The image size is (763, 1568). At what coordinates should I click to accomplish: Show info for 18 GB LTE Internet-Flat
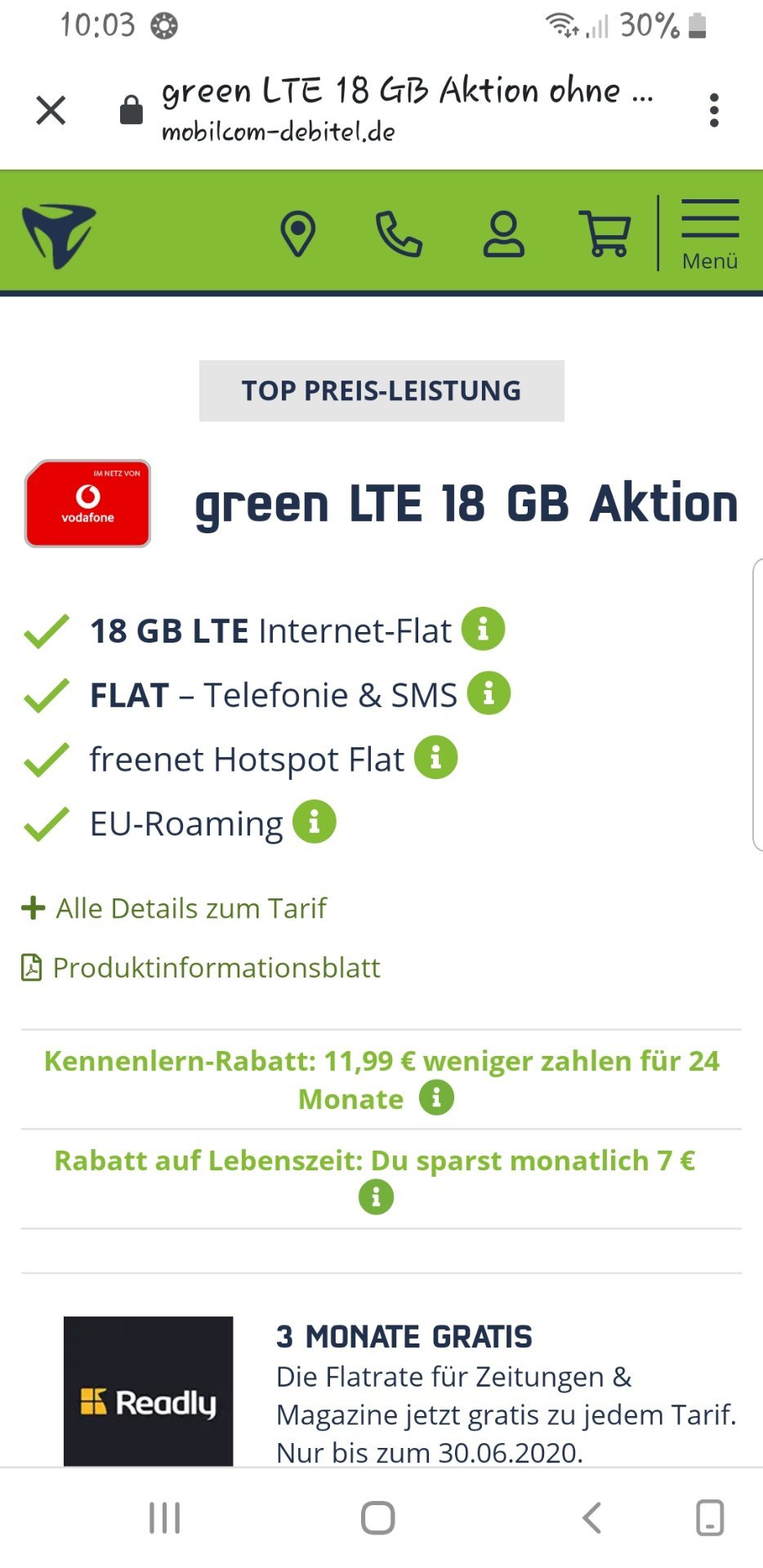(x=483, y=630)
